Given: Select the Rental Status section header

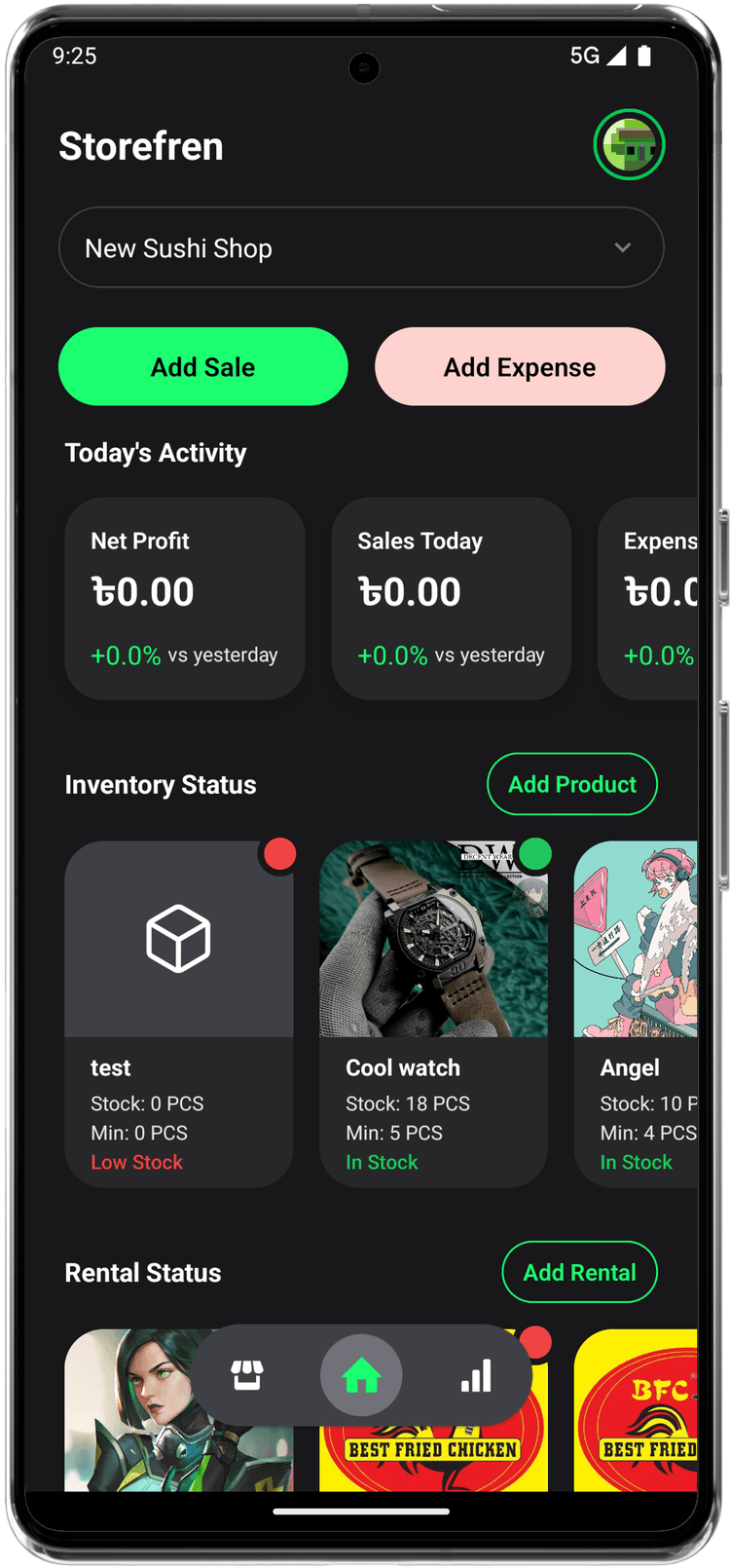Looking at the screenshot, I should [x=143, y=1272].
